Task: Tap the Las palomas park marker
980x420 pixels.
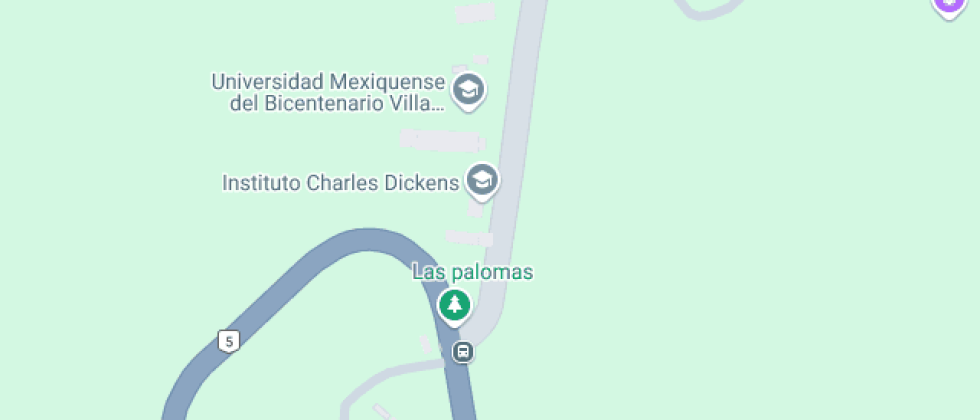Action: pyautogui.click(x=454, y=306)
